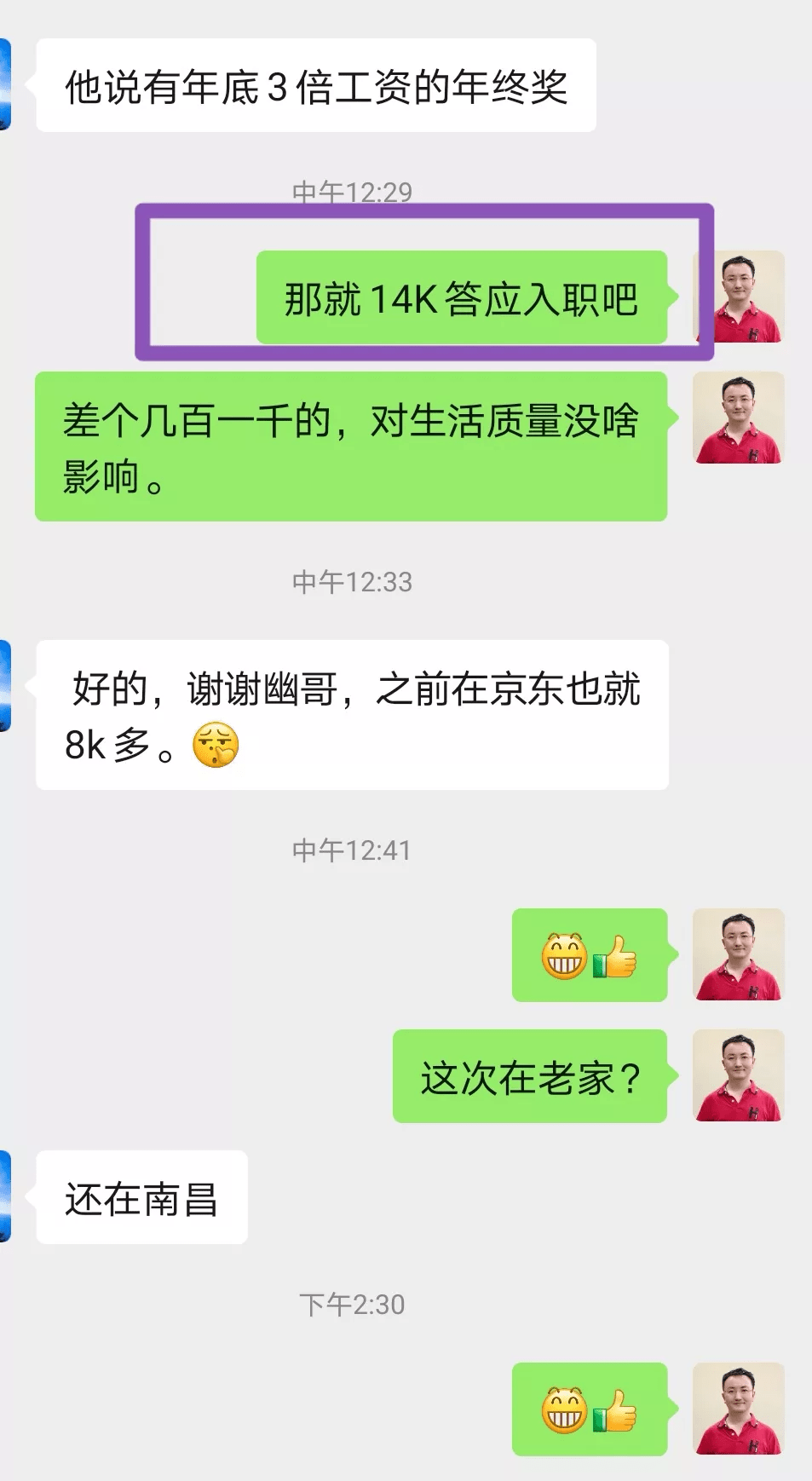Screen dimensions: 812x1481
Task: Tap the avatar next to "差个几百一千的" message
Action: pyautogui.click(x=739, y=418)
